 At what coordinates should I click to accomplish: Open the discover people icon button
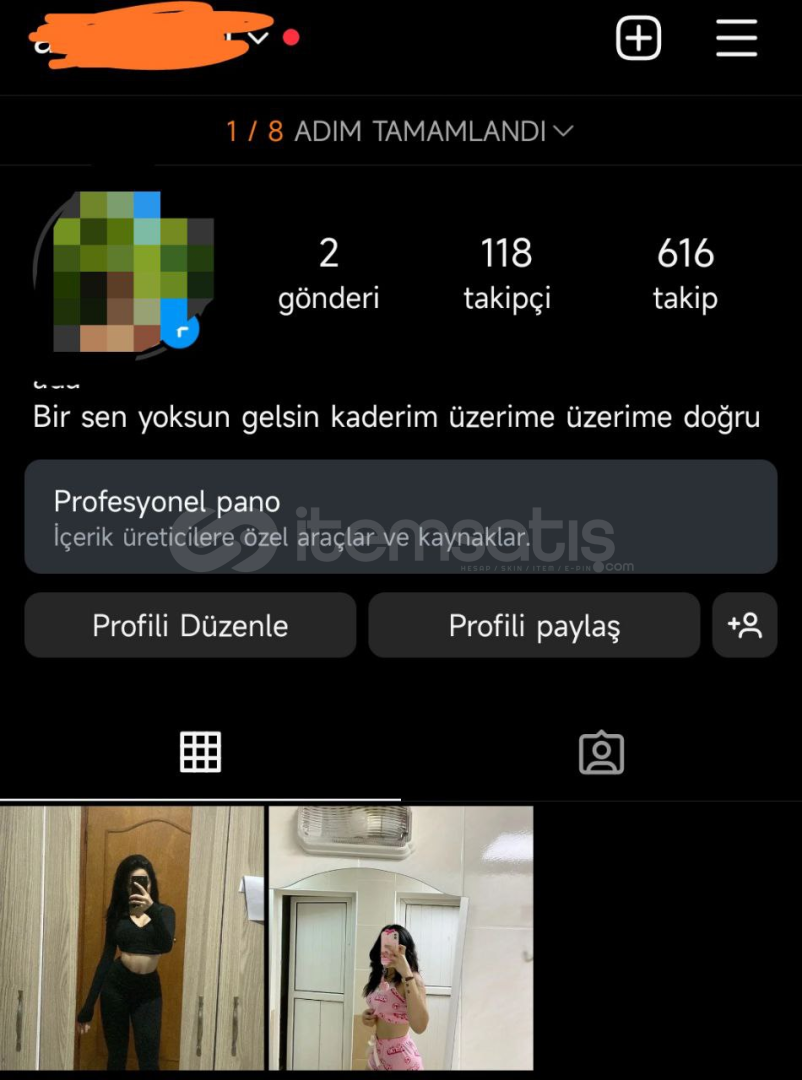pos(745,626)
